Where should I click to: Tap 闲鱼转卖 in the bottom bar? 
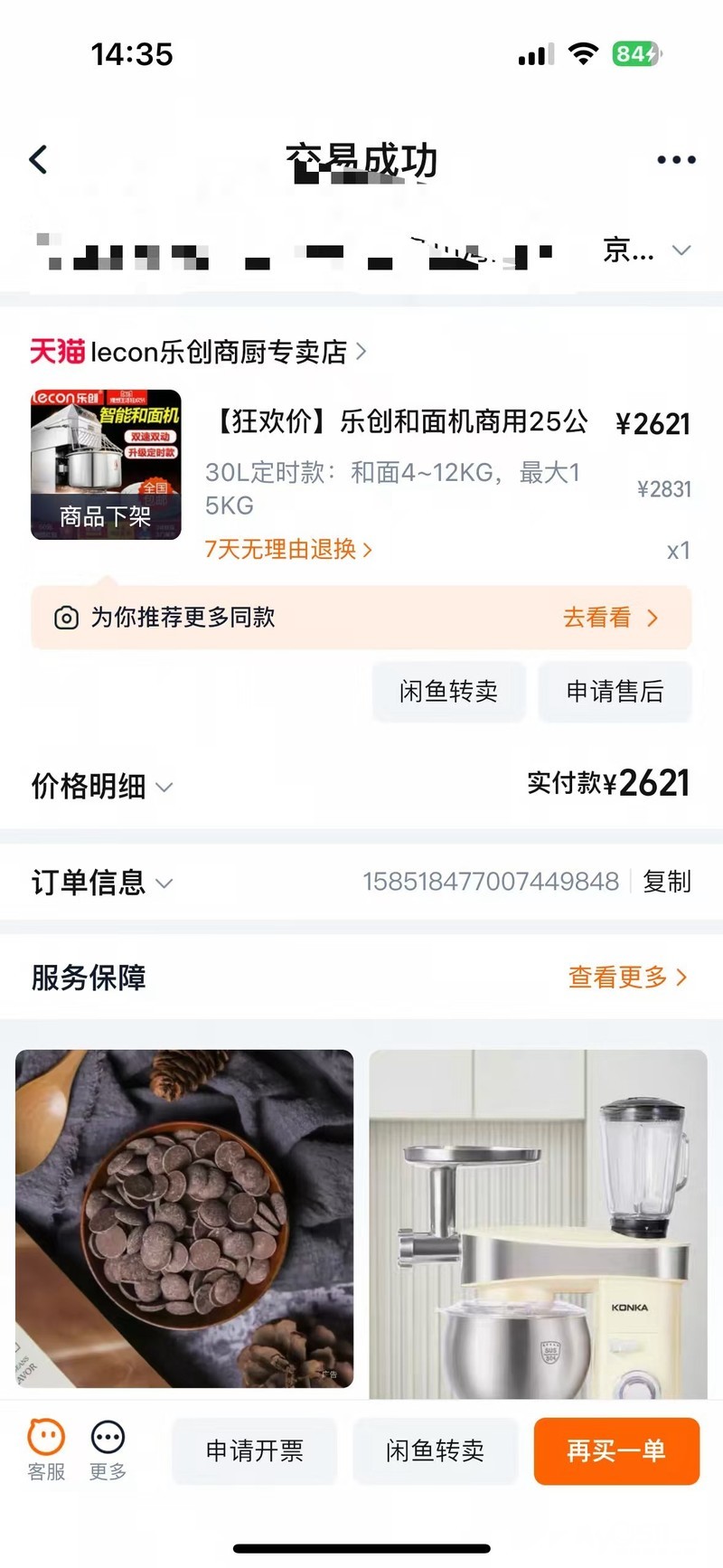point(435,1450)
